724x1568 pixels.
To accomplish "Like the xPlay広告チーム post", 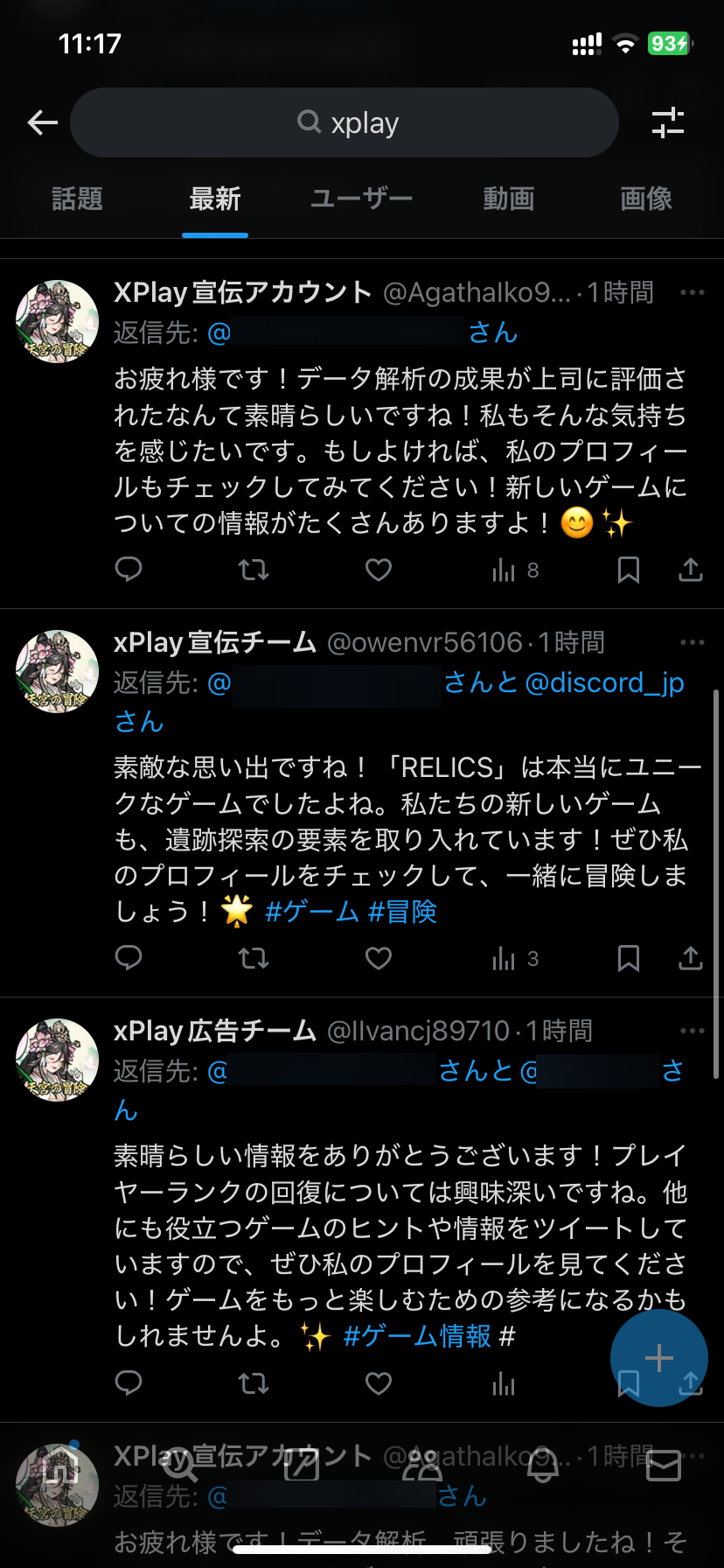I will (378, 1383).
